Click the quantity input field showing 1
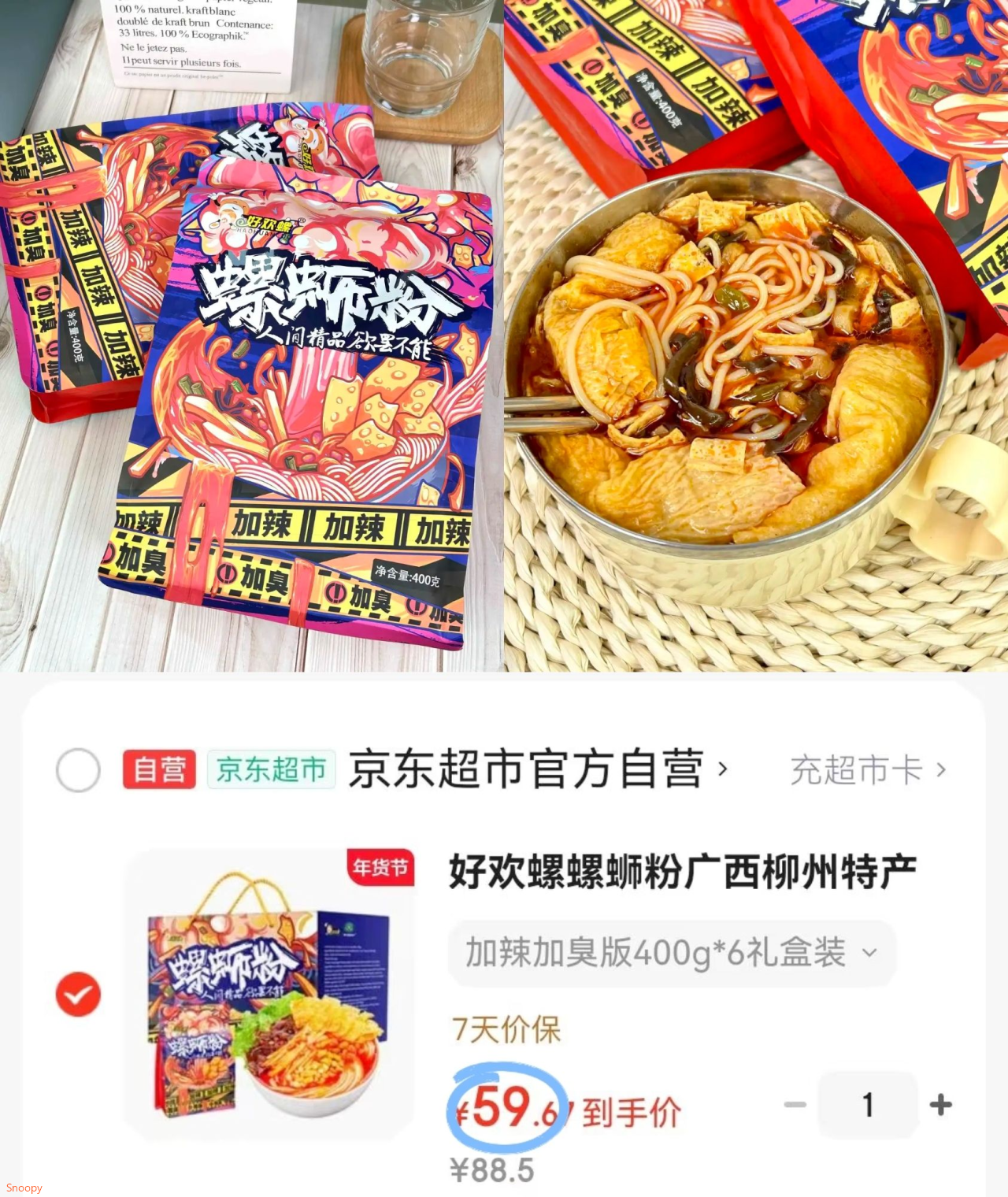 (867, 1106)
